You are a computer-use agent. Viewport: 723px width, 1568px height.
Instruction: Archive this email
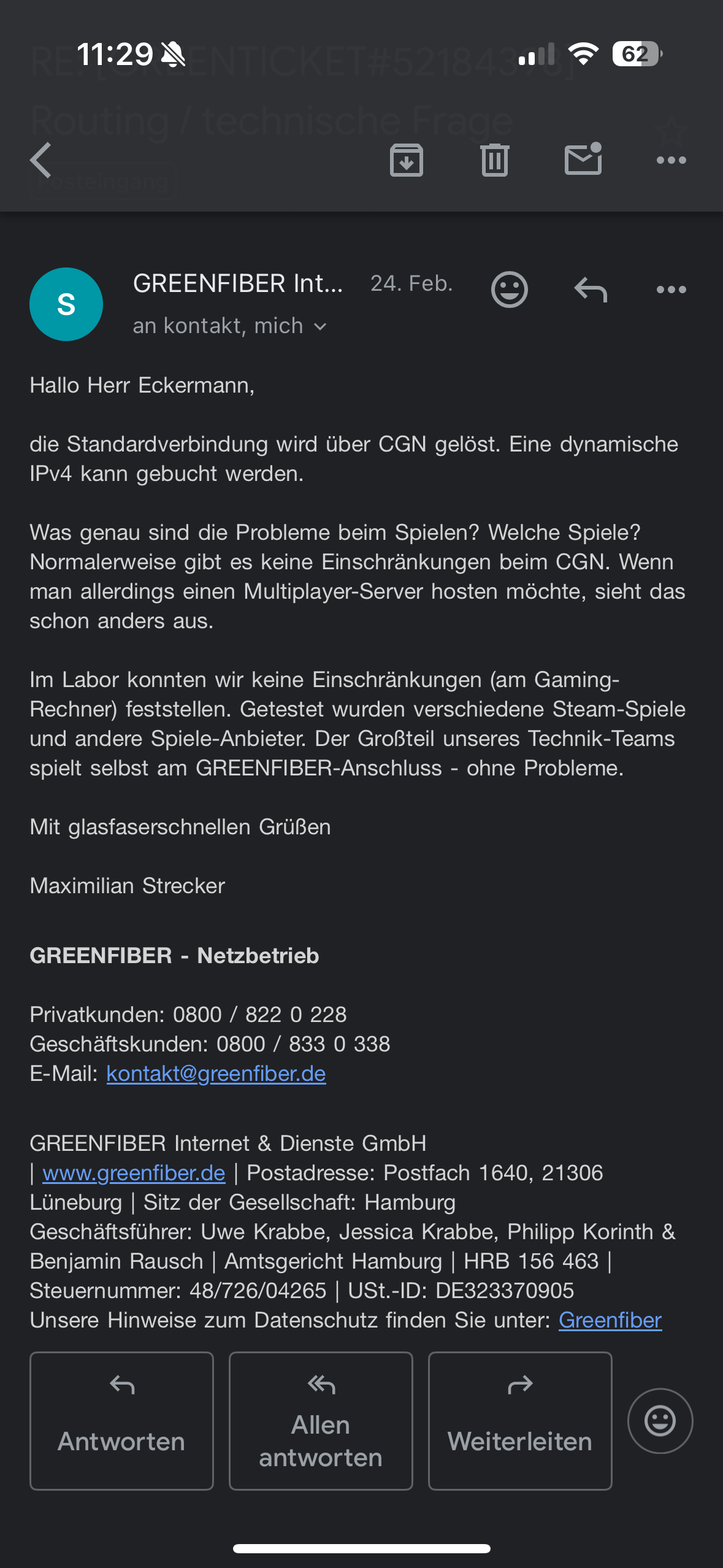(x=407, y=160)
